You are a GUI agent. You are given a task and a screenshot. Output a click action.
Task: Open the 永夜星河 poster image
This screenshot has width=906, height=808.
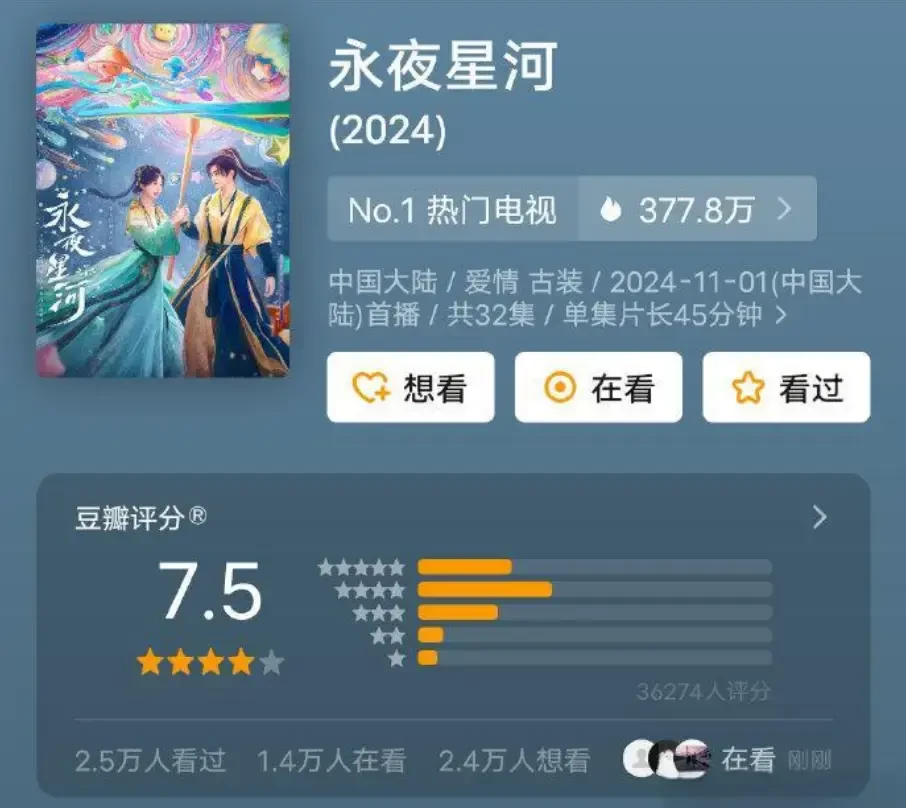162,201
